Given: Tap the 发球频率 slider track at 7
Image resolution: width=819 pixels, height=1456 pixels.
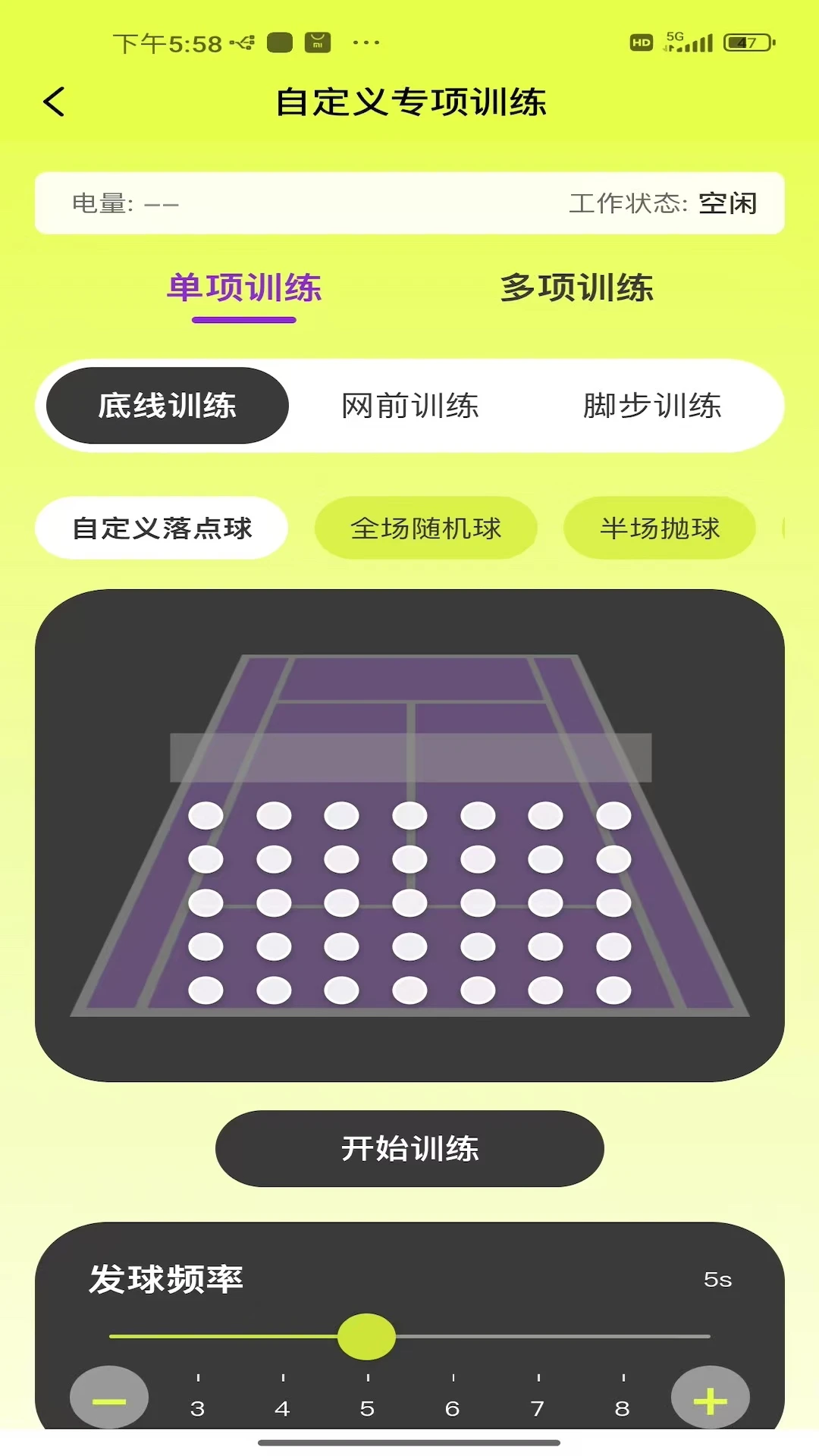Looking at the screenshot, I should 538,1336.
